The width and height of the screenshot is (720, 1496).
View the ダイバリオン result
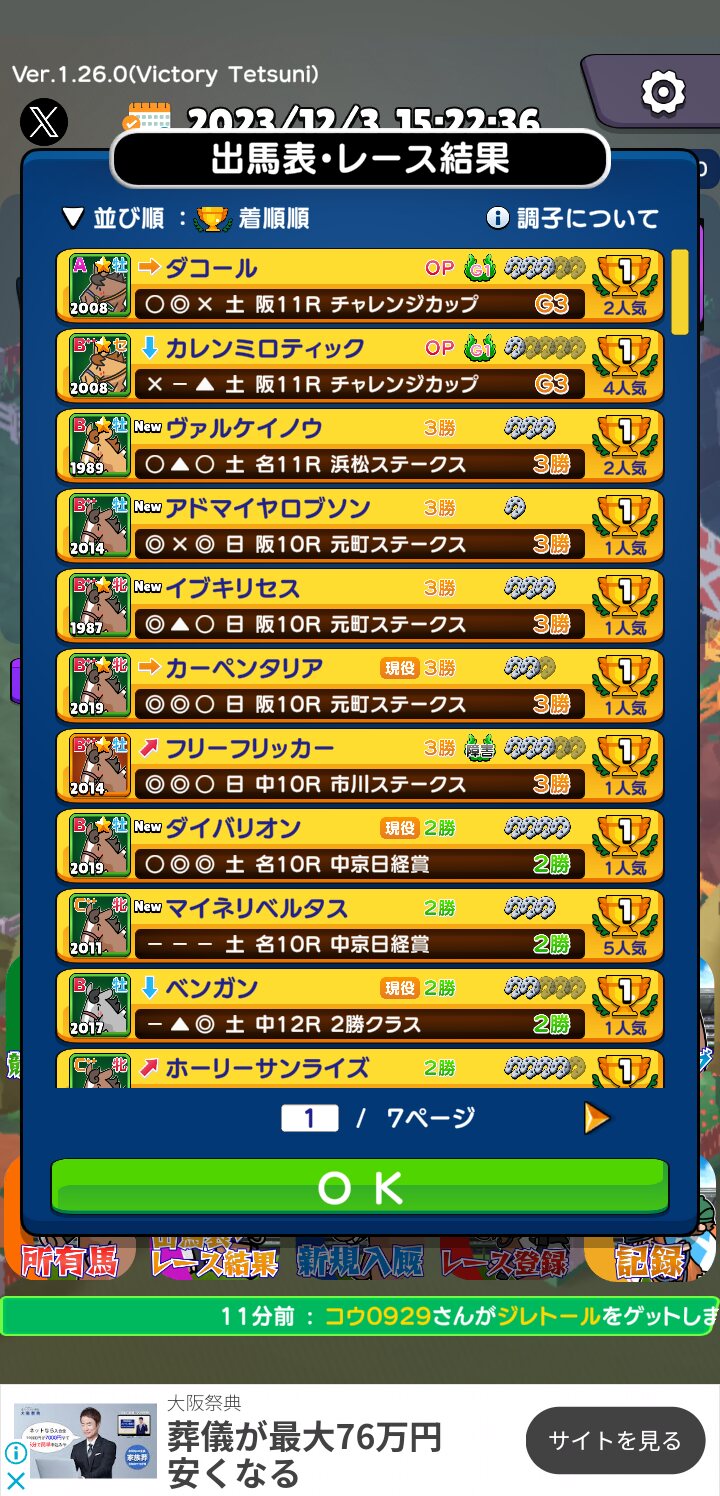[360, 845]
